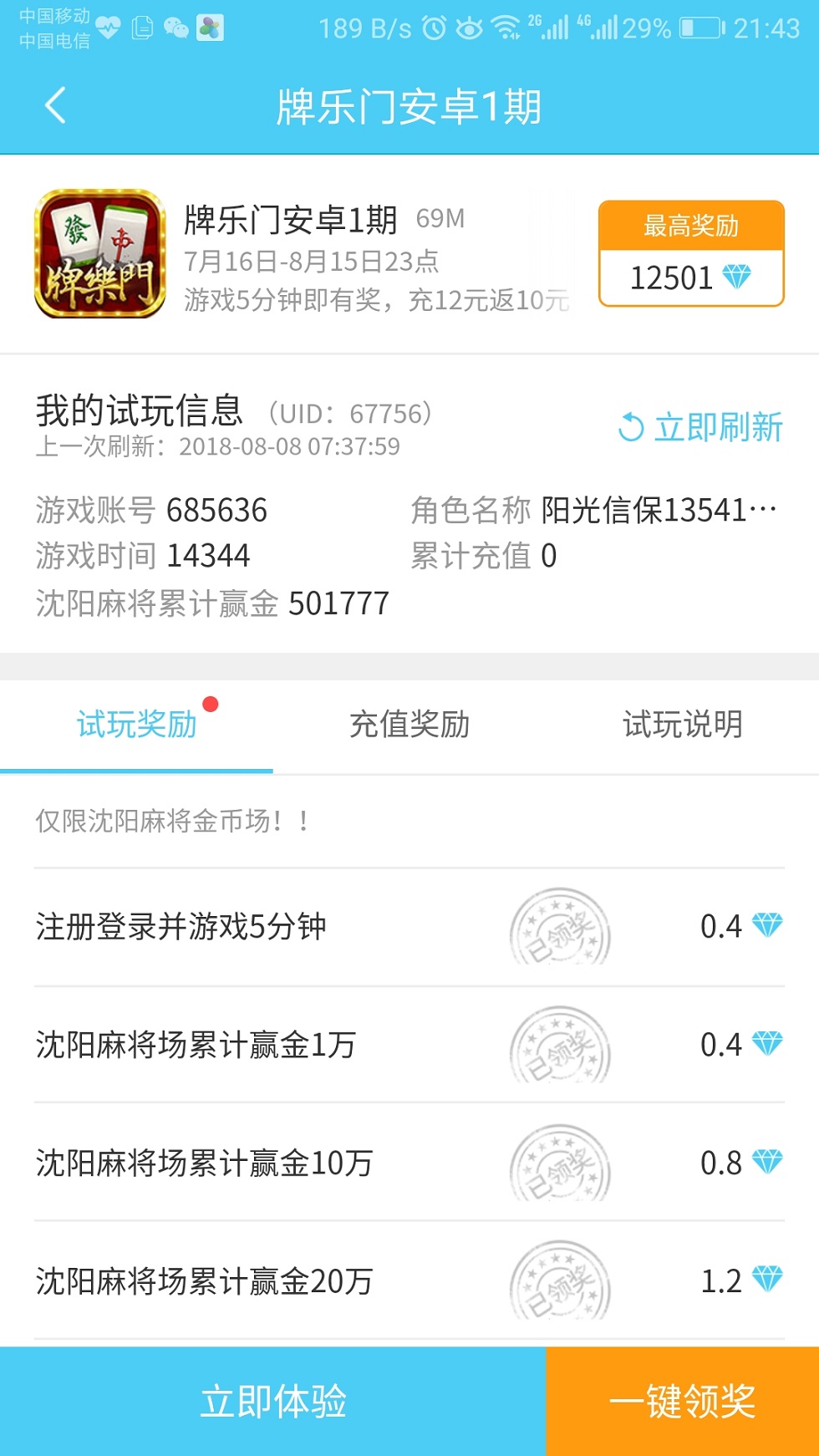The height and width of the screenshot is (1456, 819).
Task: Tap the 一键领奖 orange button
Action: click(682, 1400)
